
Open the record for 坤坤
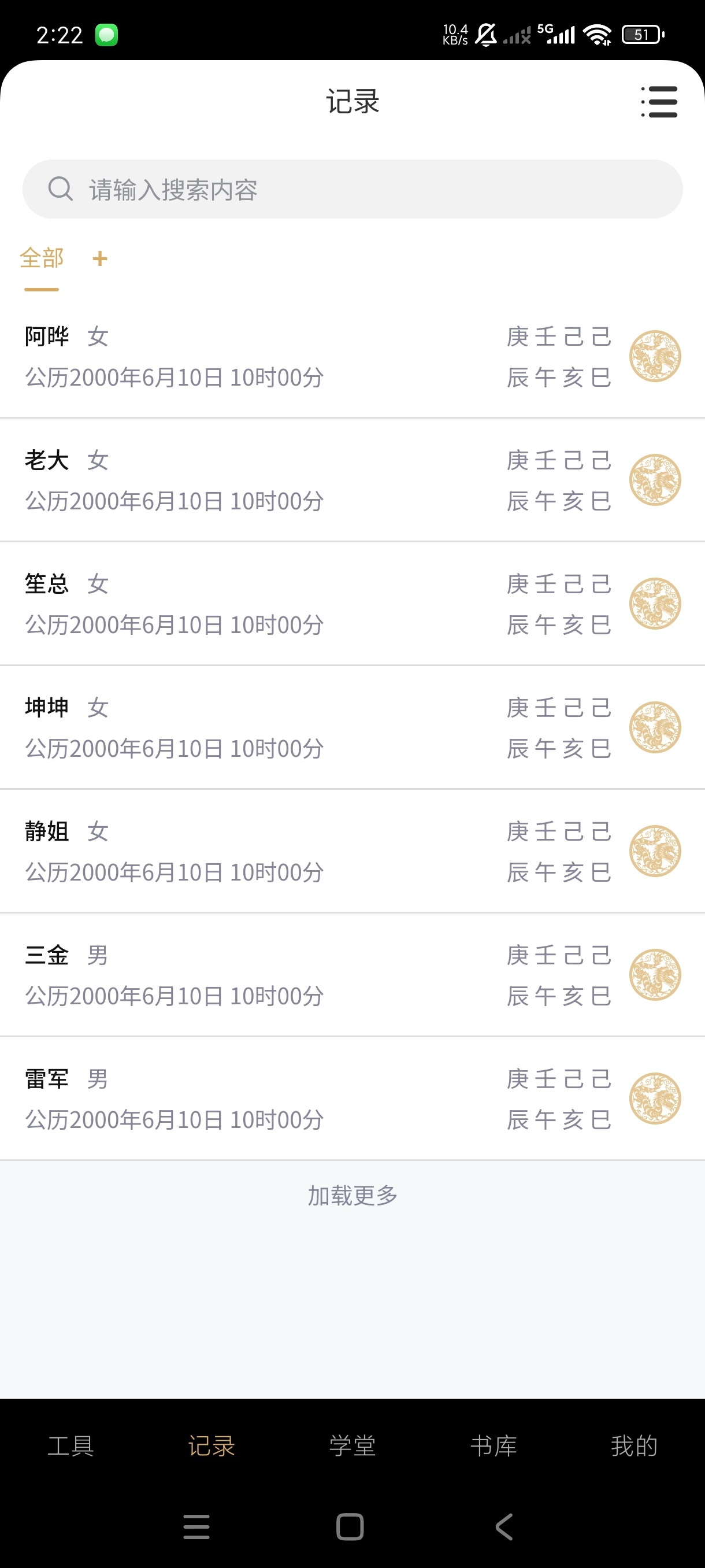point(352,727)
